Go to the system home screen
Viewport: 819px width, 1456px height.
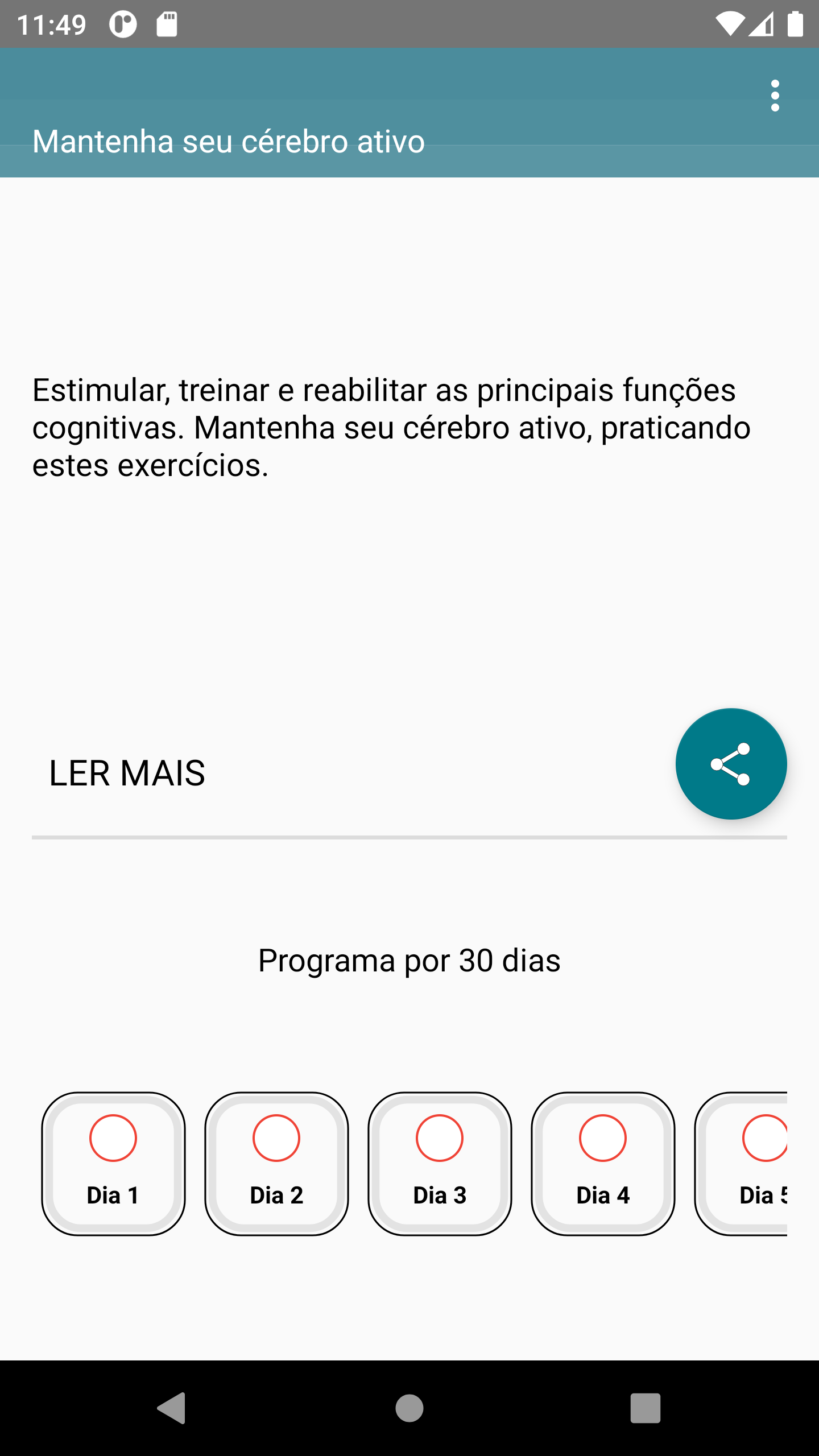point(409,1408)
